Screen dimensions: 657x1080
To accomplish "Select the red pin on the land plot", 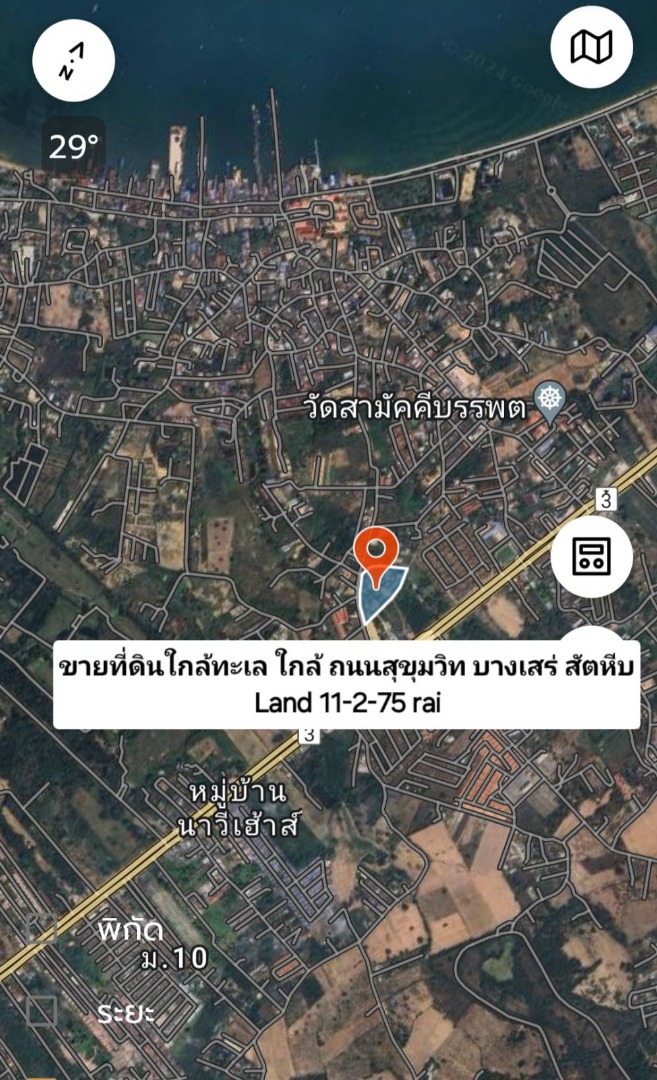I will pos(376,552).
